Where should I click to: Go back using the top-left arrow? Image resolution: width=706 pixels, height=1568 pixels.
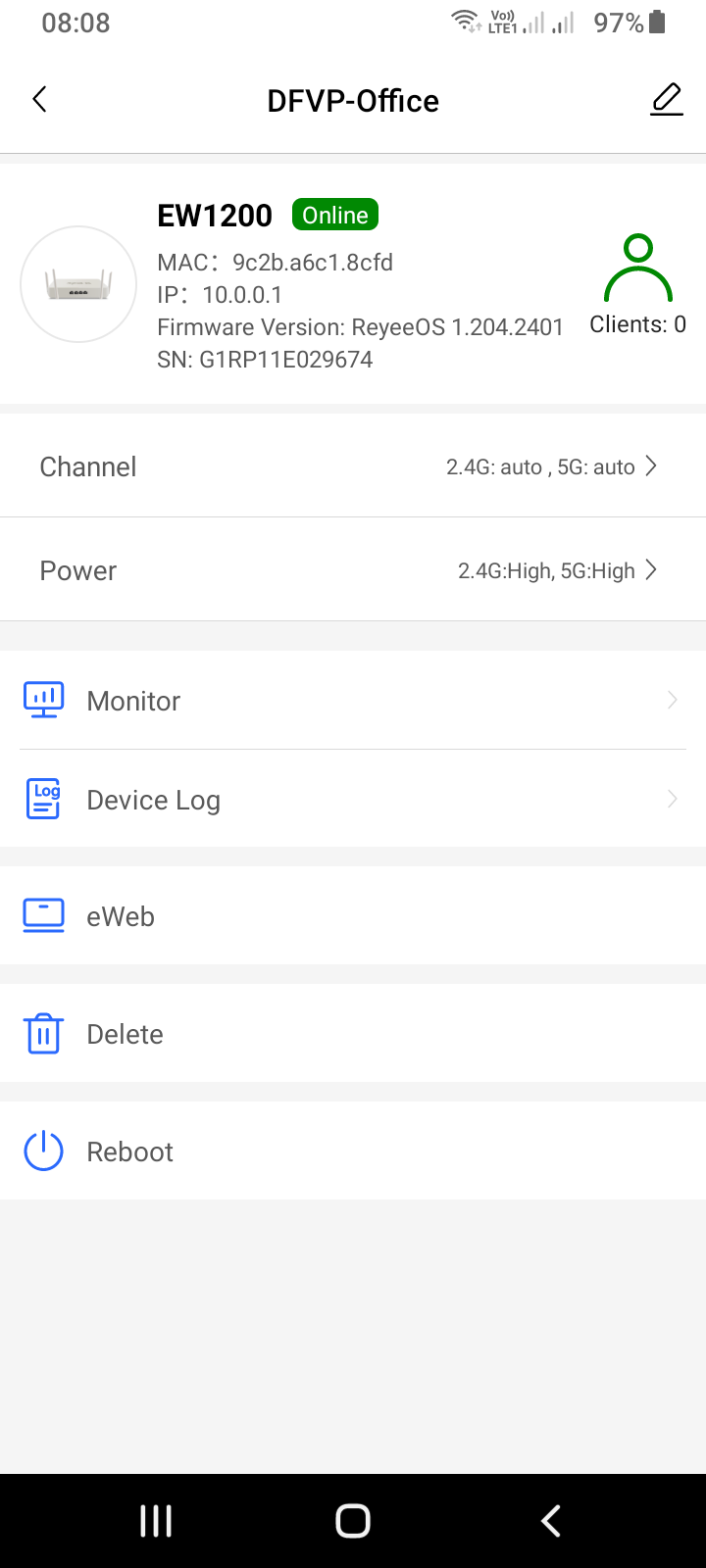point(40,99)
